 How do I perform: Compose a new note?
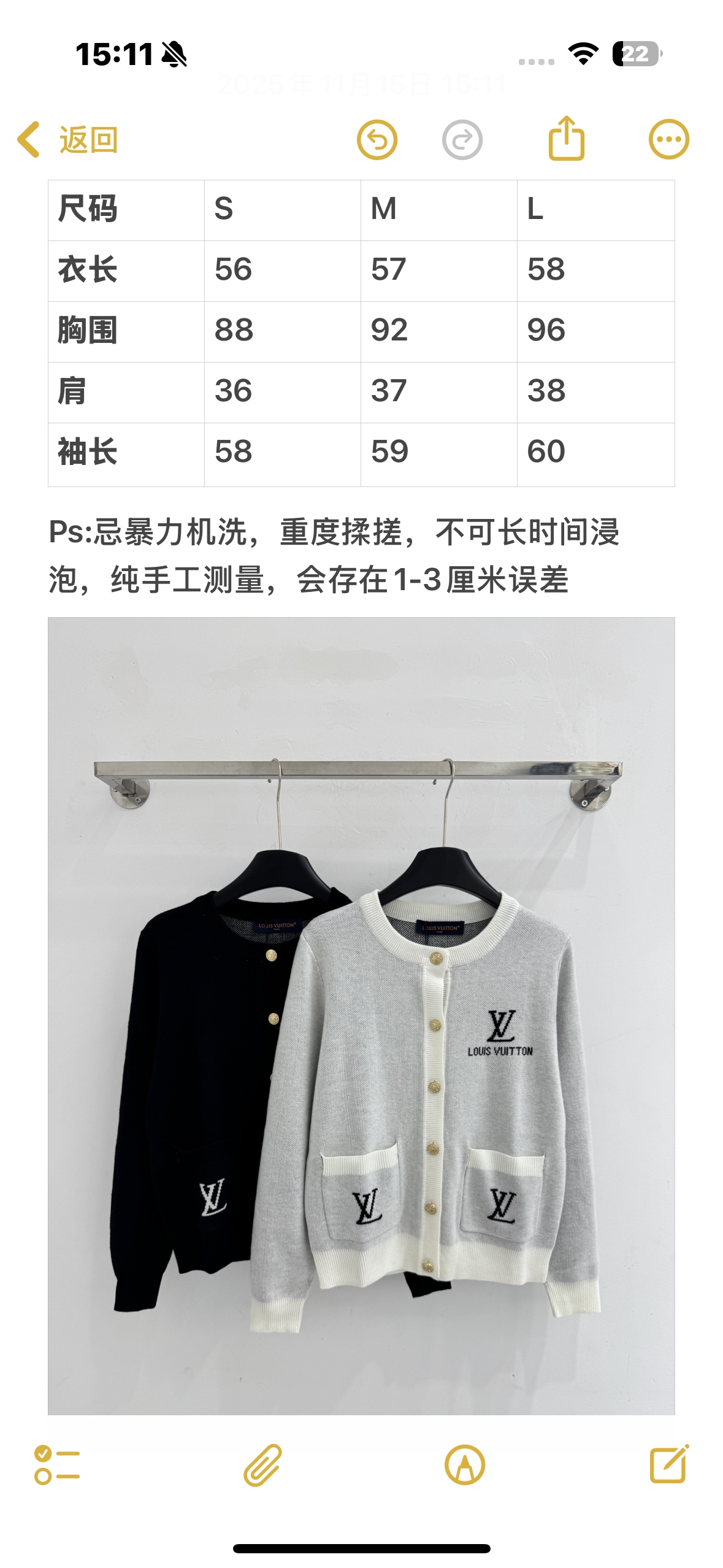pos(668,1464)
